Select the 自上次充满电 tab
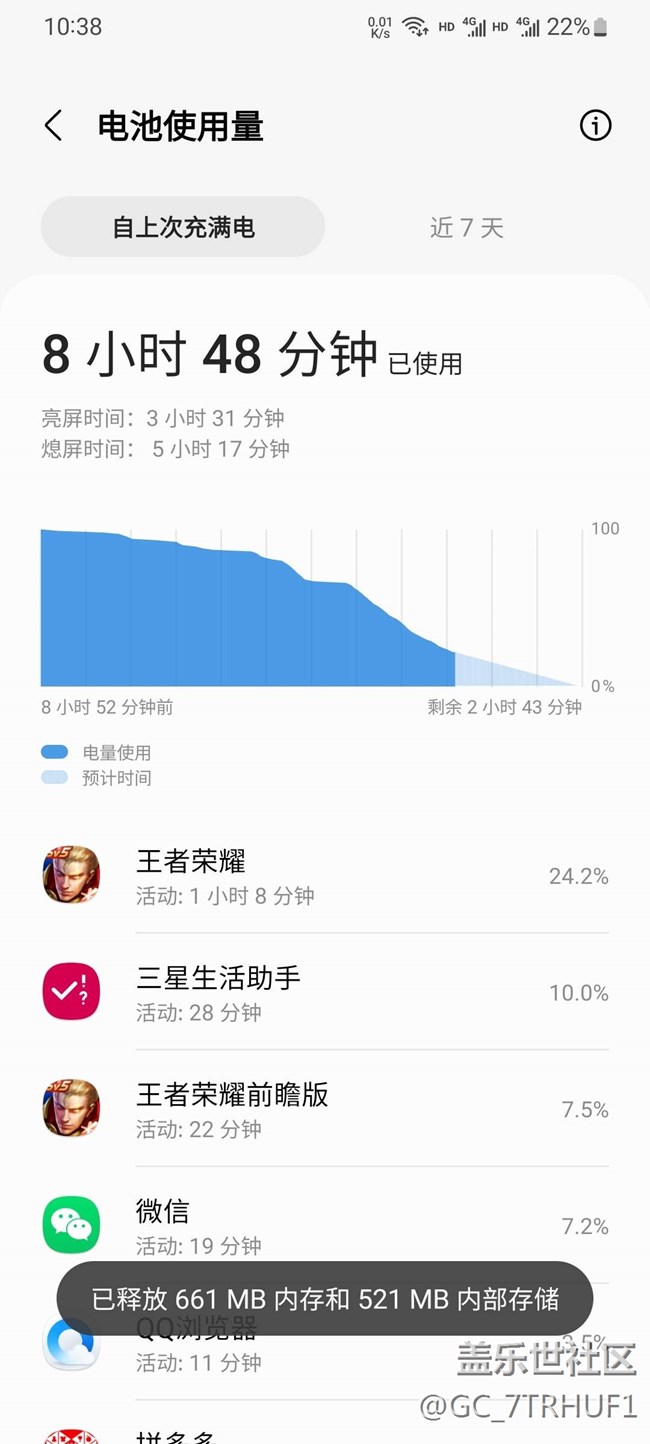 183,227
